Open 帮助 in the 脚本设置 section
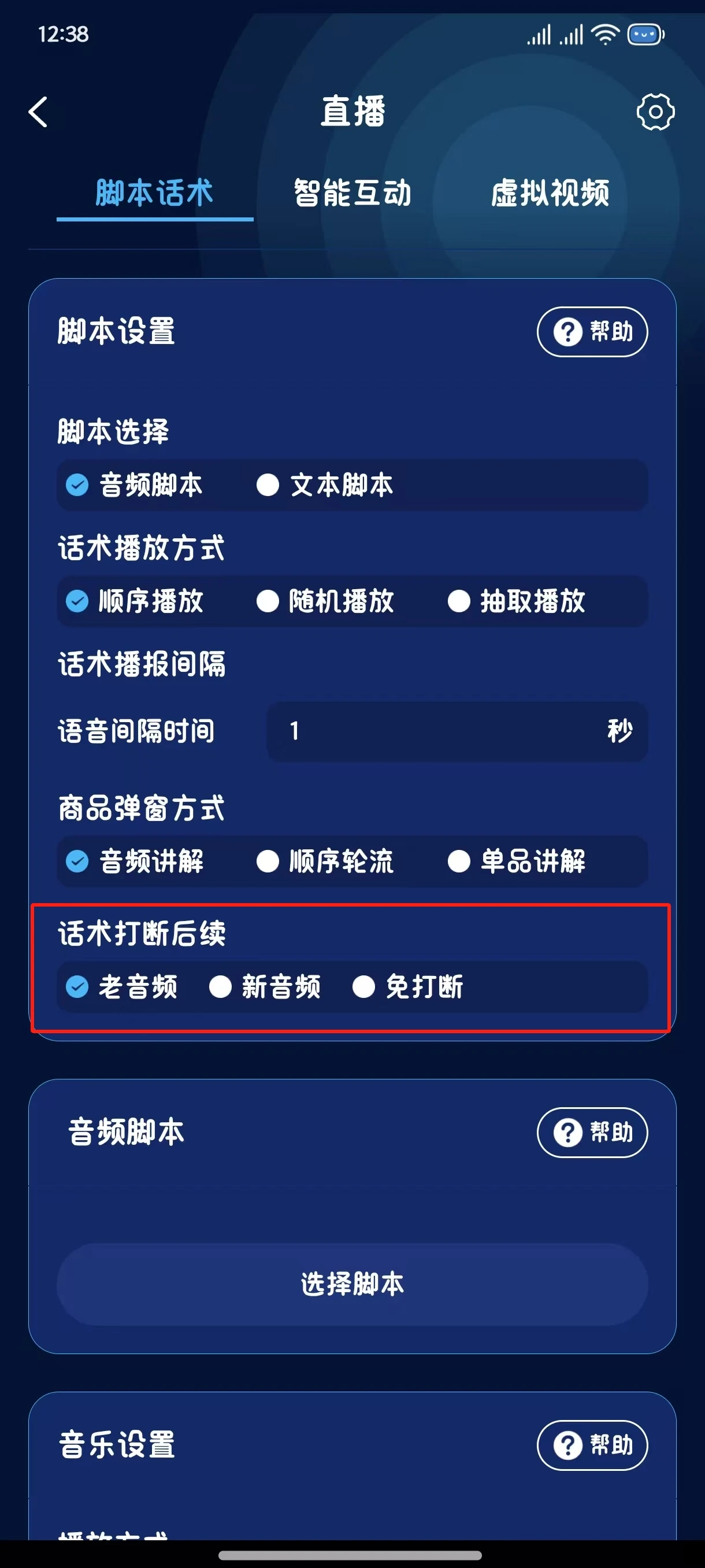This screenshot has width=705, height=1568. pos(592,332)
